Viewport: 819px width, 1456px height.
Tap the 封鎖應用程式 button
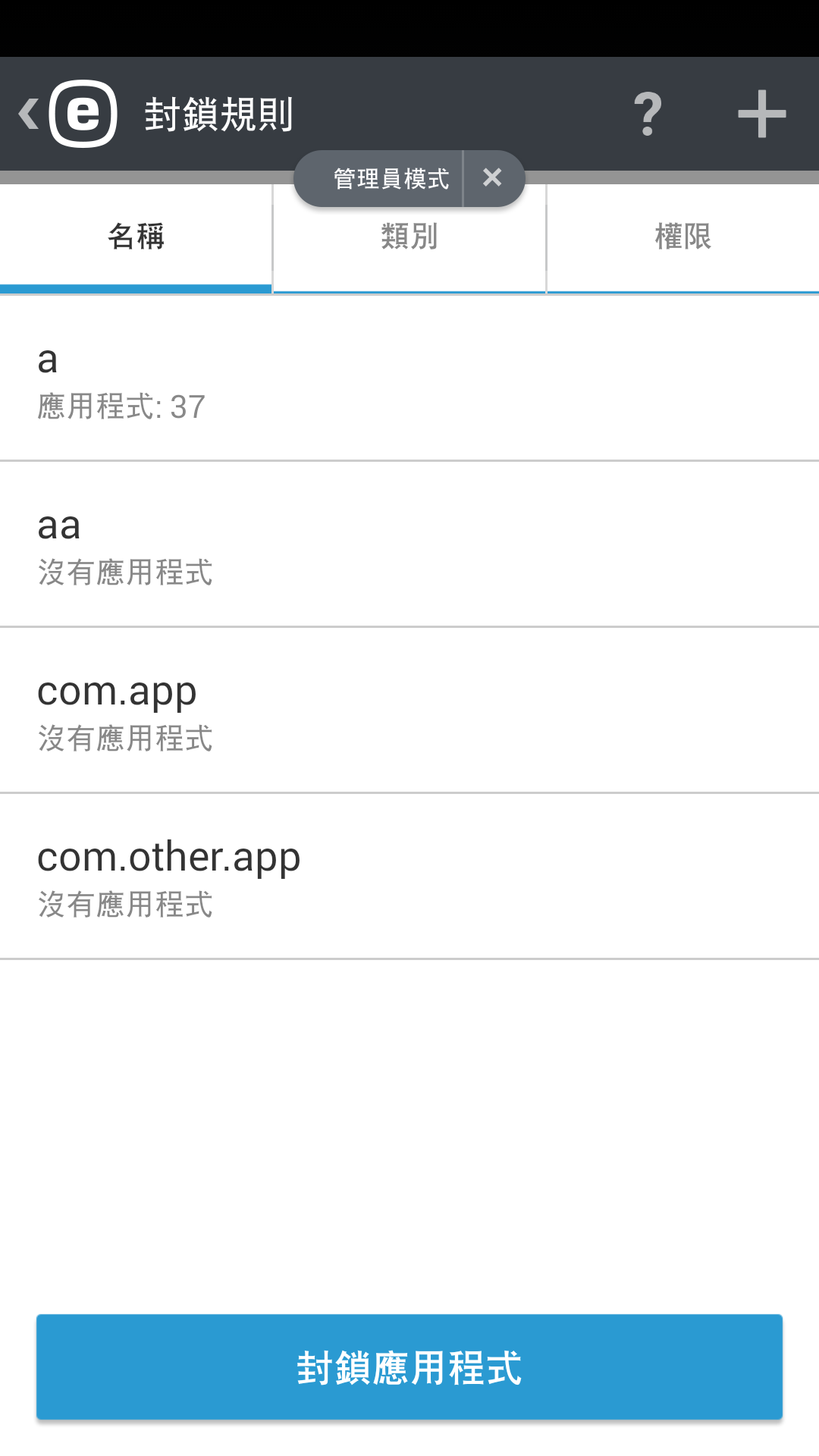pyautogui.click(x=409, y=1367)
